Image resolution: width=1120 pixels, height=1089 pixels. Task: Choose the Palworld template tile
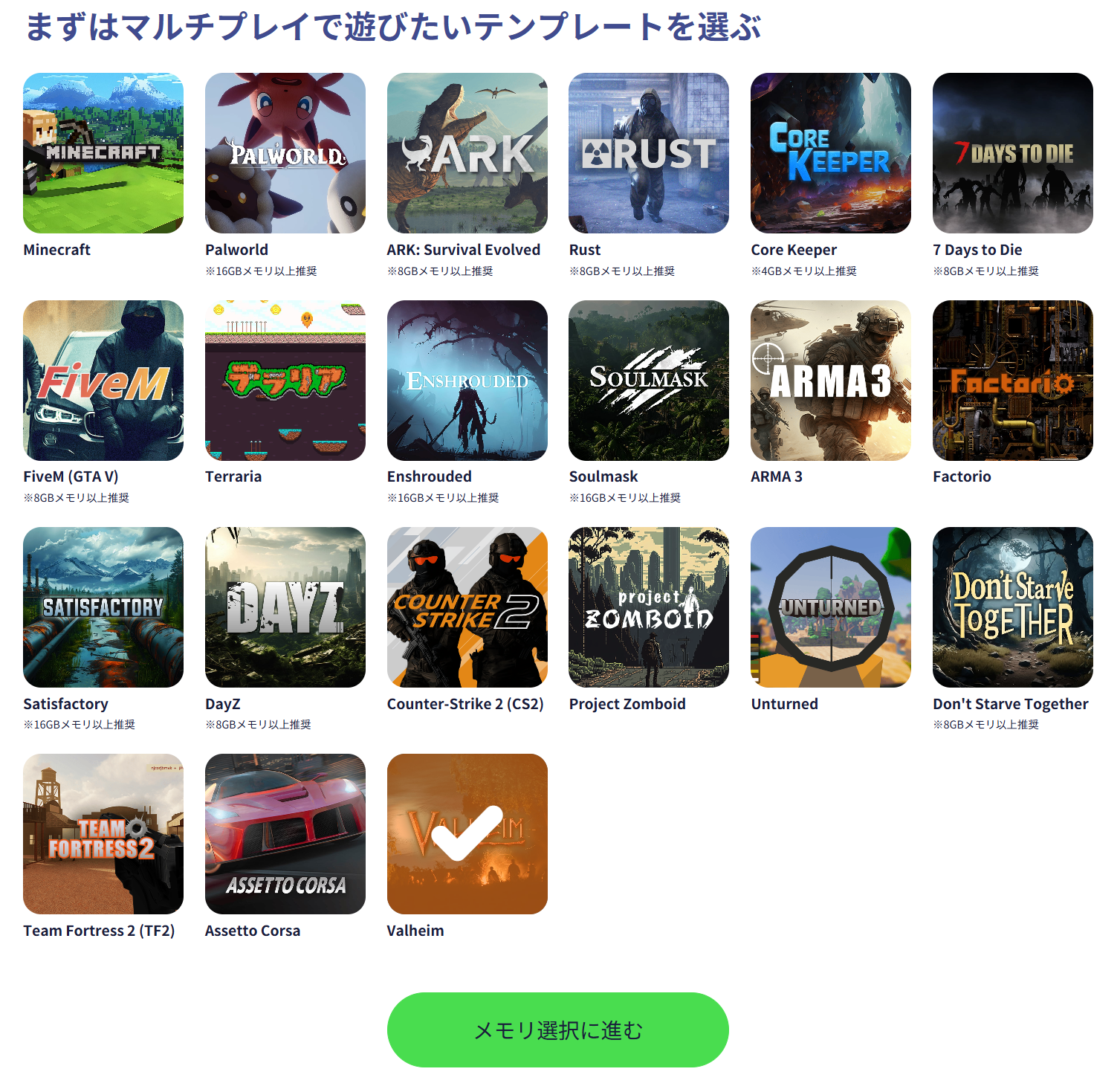point(285,153)
